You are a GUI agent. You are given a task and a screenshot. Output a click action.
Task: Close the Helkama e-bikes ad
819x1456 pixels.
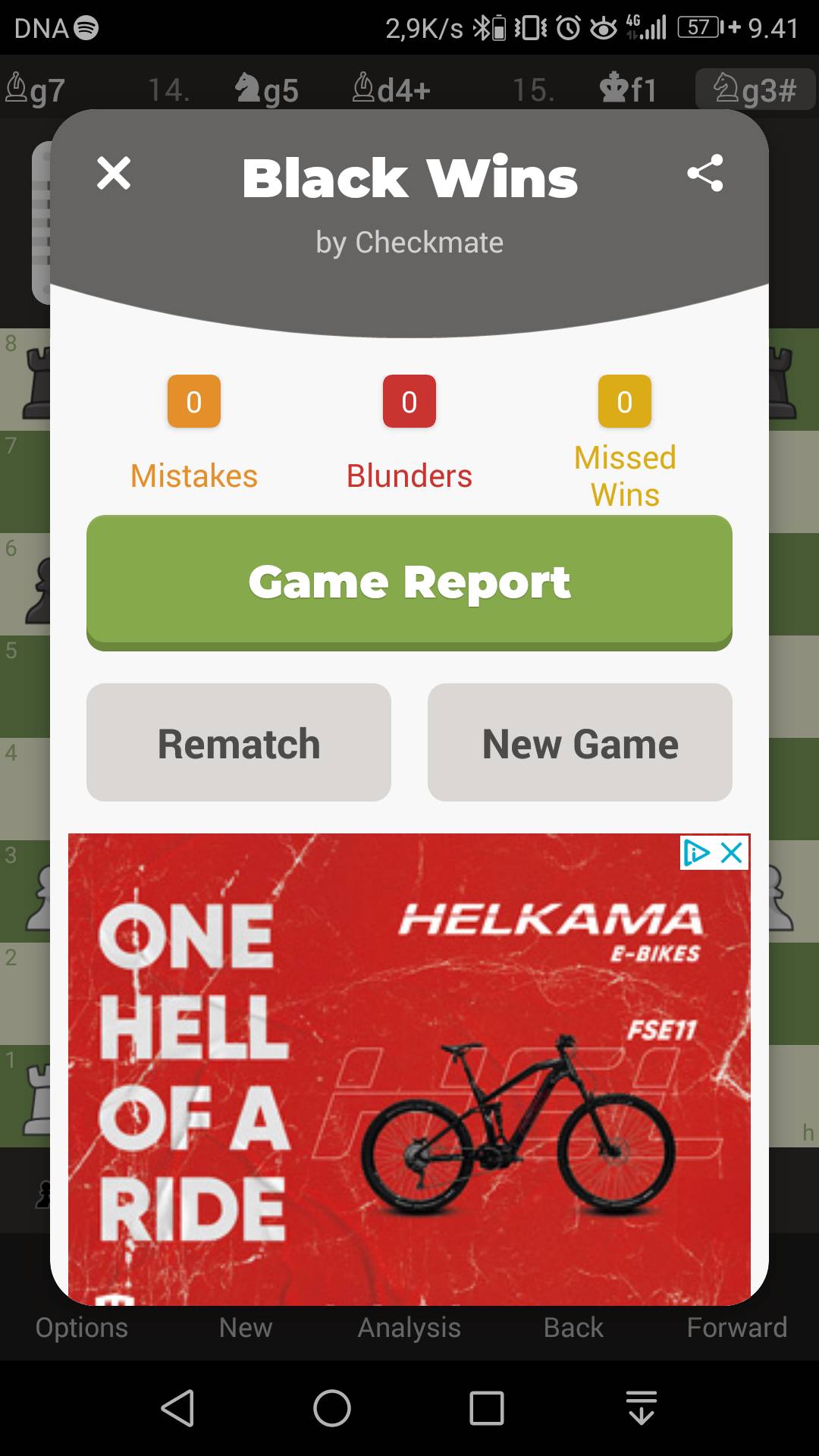click(732, 853)
